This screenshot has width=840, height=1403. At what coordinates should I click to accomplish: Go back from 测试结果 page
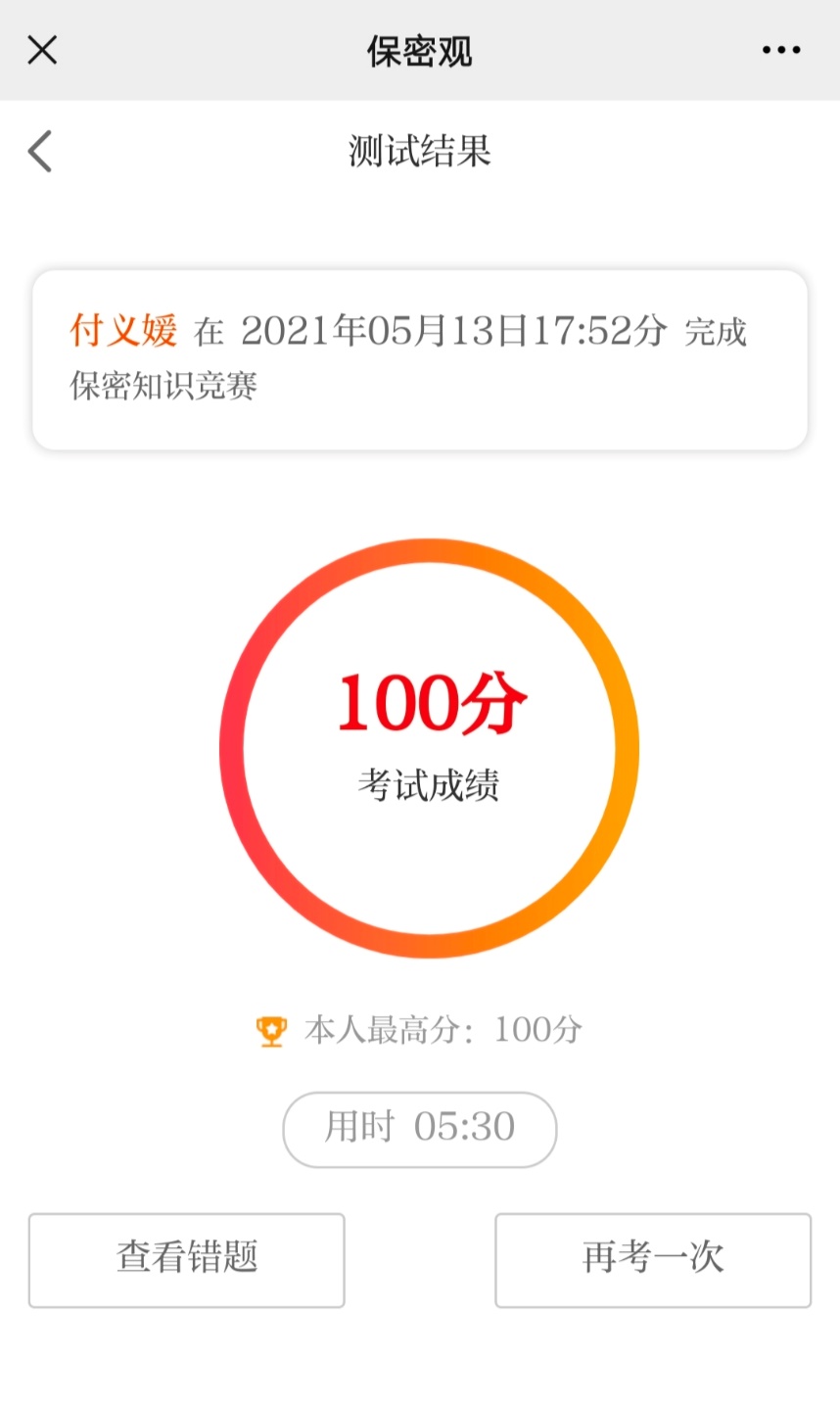pos(40,152)
